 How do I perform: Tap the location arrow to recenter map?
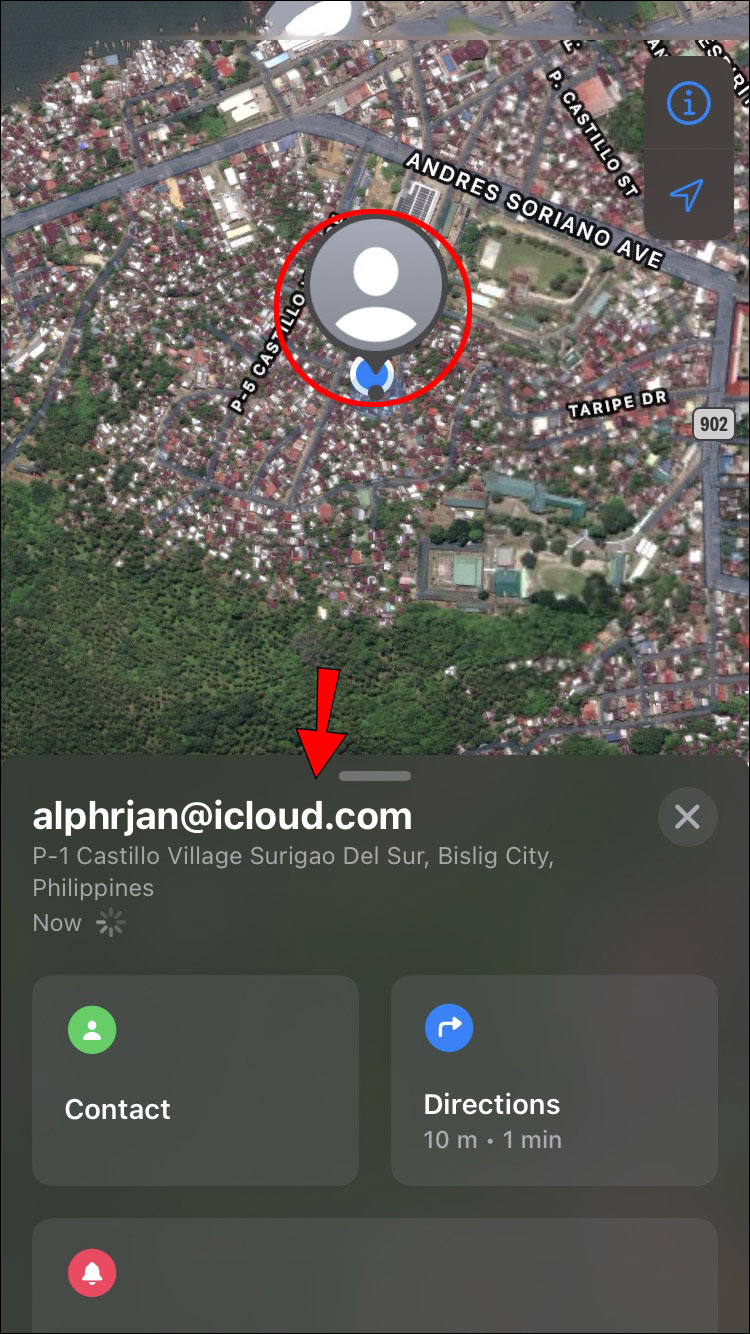[688, 195]
